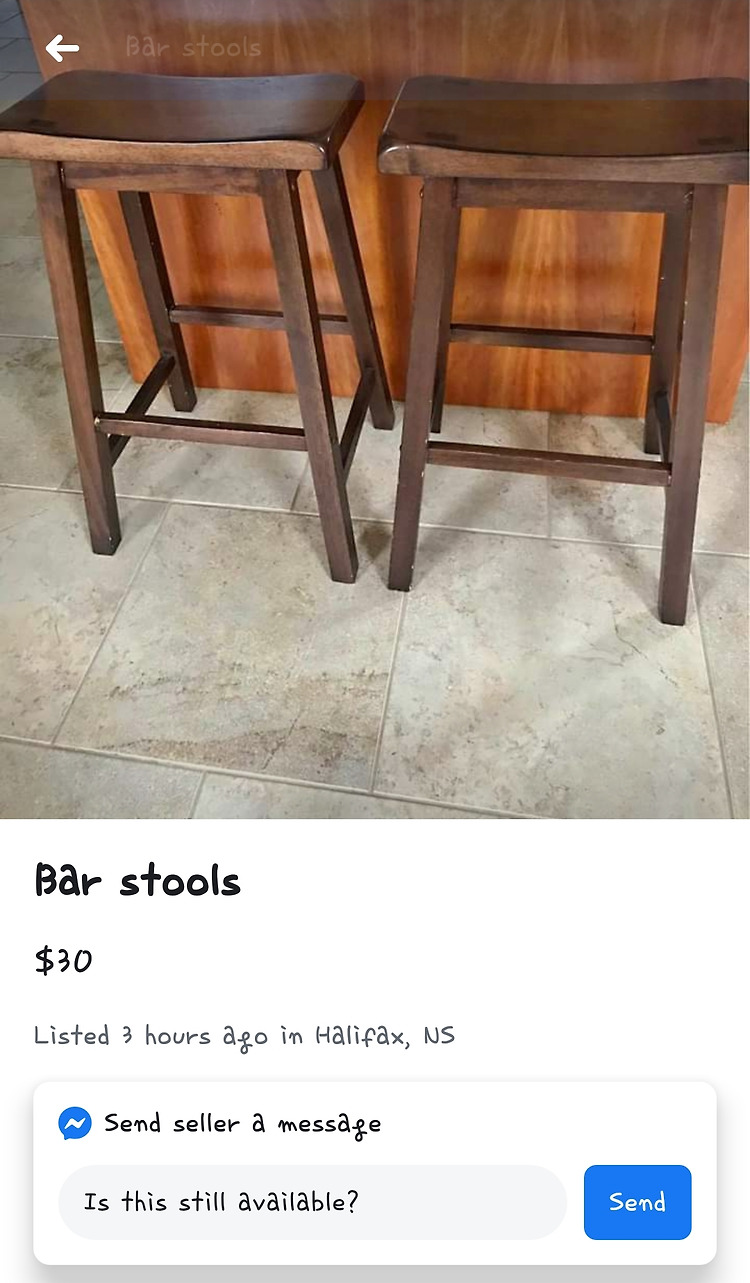Edit the 'Is this still available?' message field
Image resolution: width=750 pixels, height=1283 pixels.
click(x=312, y=1202)
